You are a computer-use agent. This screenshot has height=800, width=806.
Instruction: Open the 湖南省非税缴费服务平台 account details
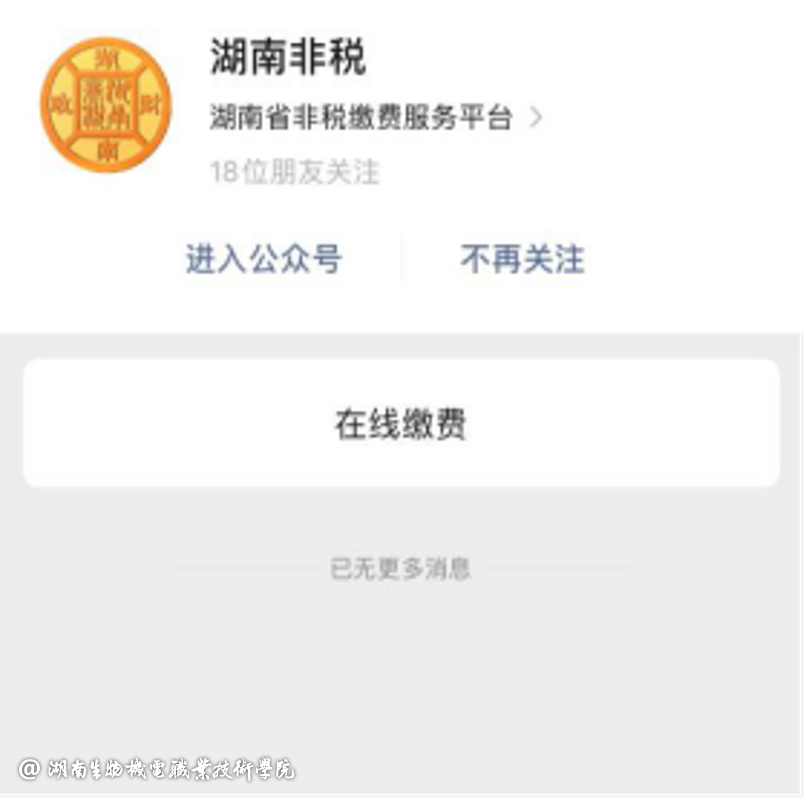(375, 118)
